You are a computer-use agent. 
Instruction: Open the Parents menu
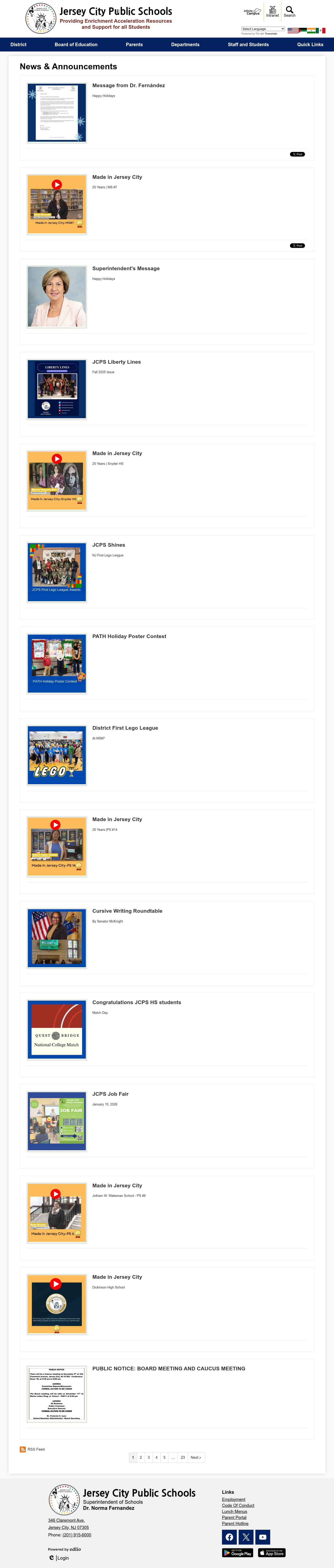point(135,45)
